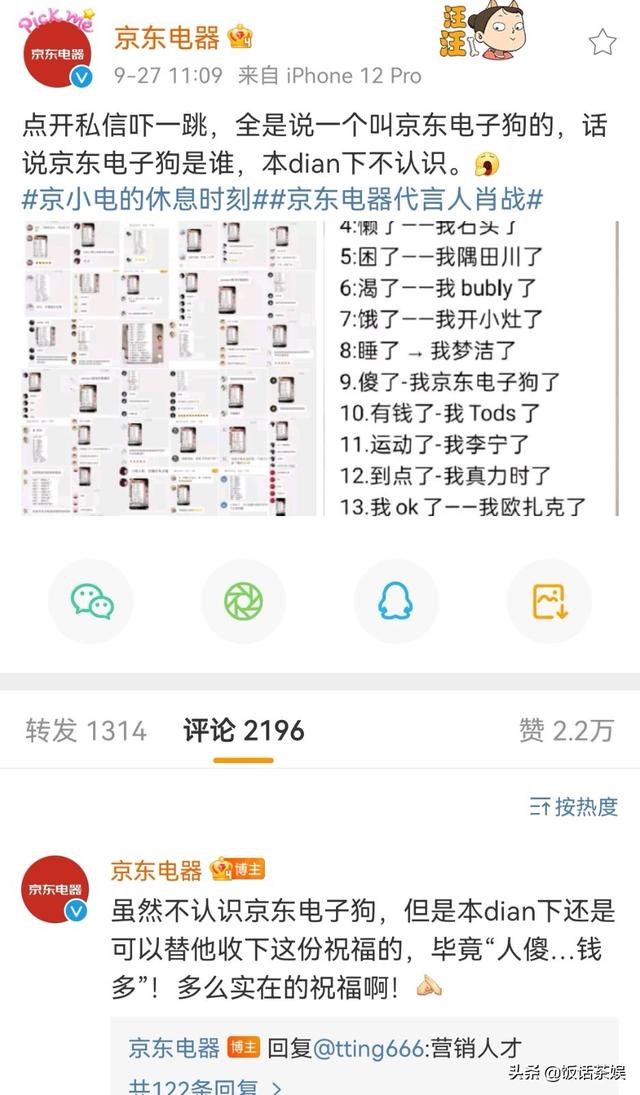This screenshot has height=1095, width=640.
Task: Save the post image to phone
Action: [x=548, y=601]
